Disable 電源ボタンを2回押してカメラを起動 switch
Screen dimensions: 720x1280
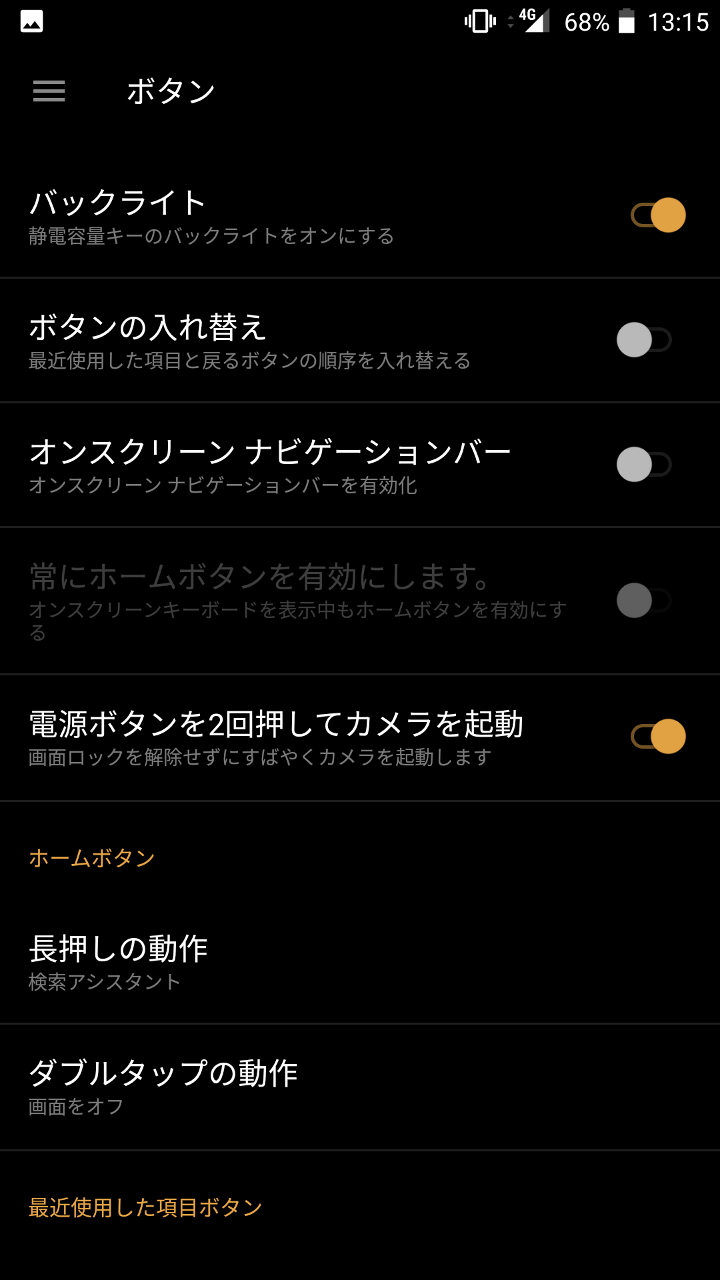[658, 737]
